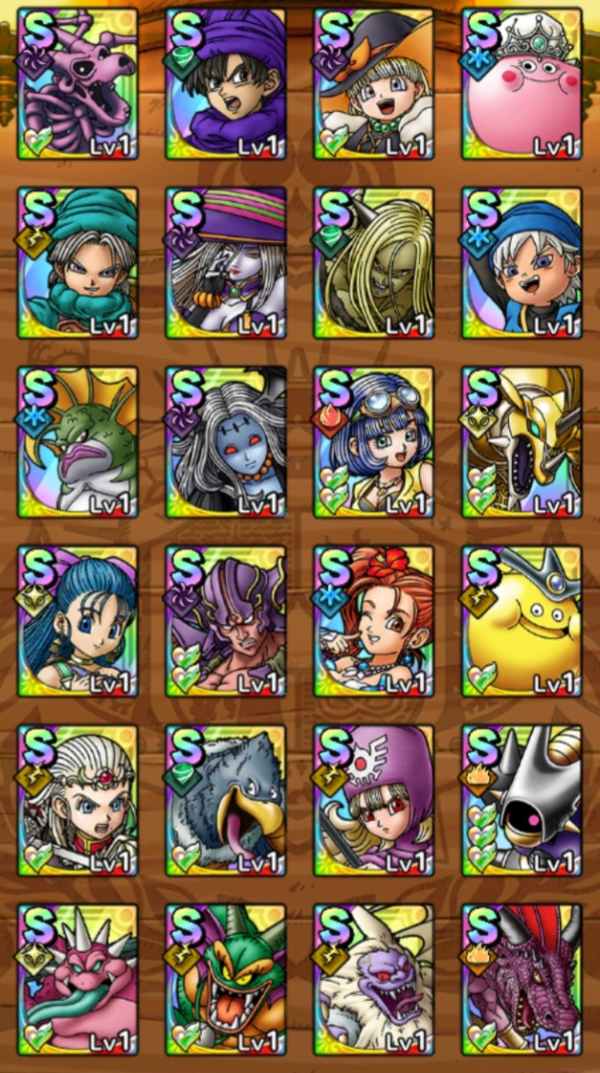Viewport: 600px width, 1073px height.
Task: Select the golden armored dragon card
Action: point(522,441)
